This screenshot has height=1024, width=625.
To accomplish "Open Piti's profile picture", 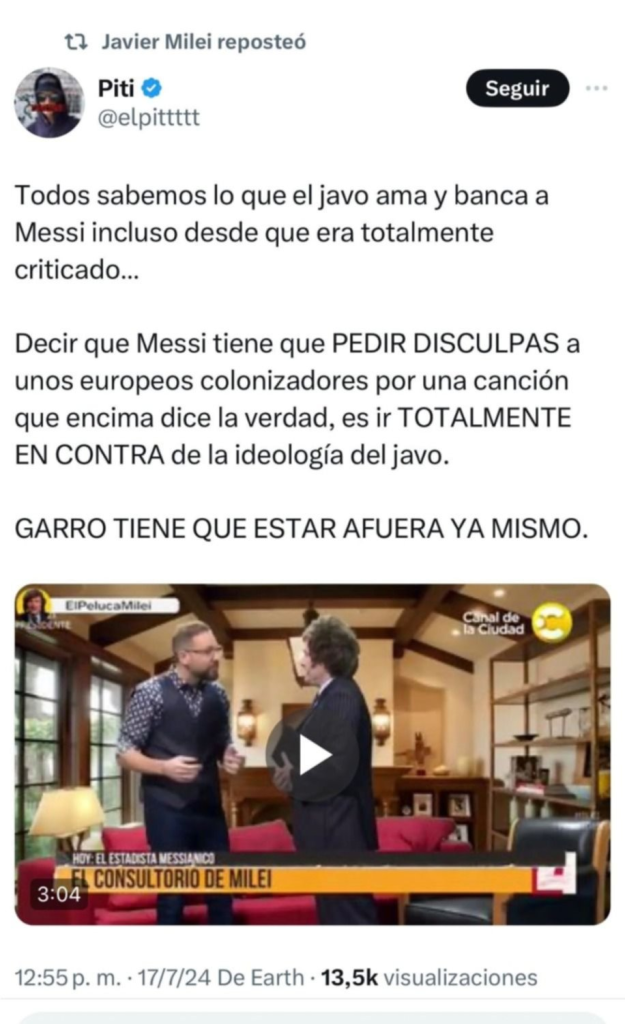I will [49, 103].
